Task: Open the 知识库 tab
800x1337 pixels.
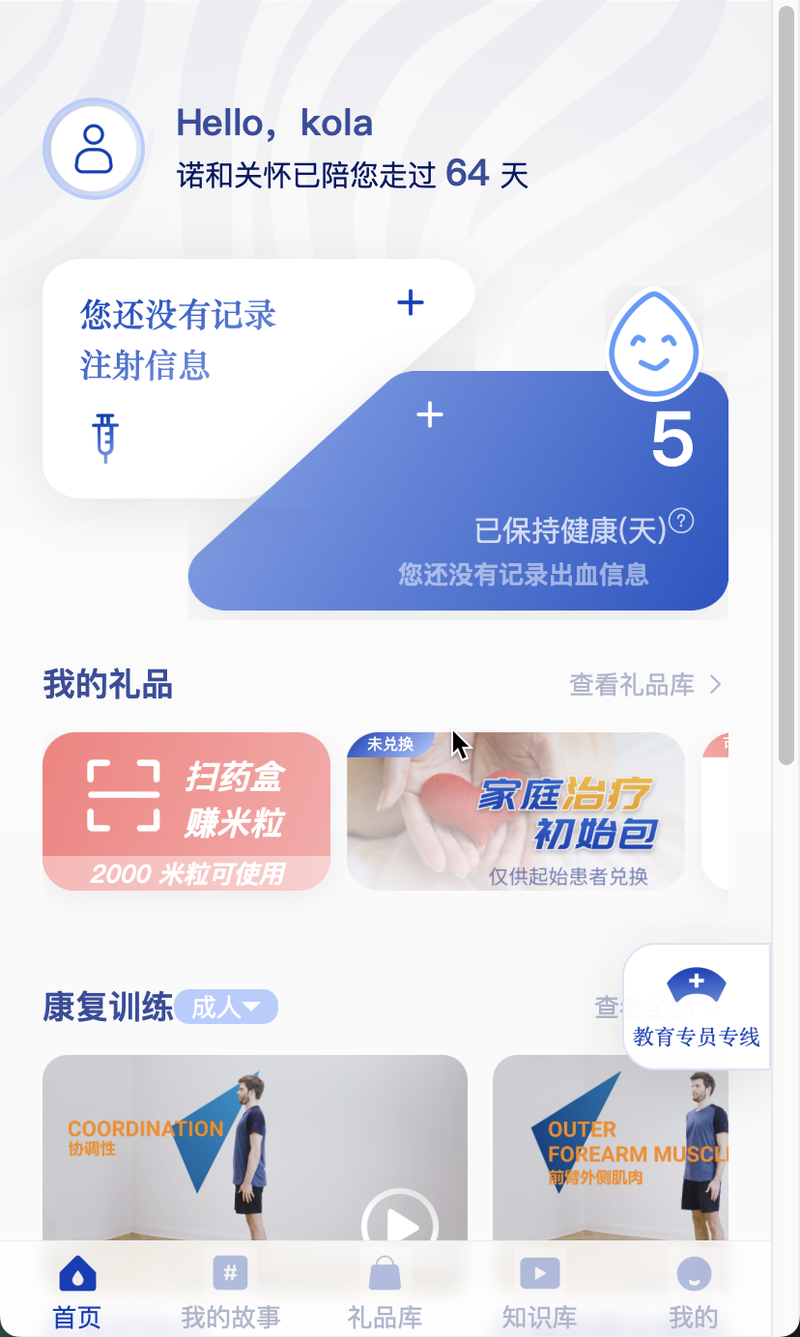Action: coord(540,1293)
